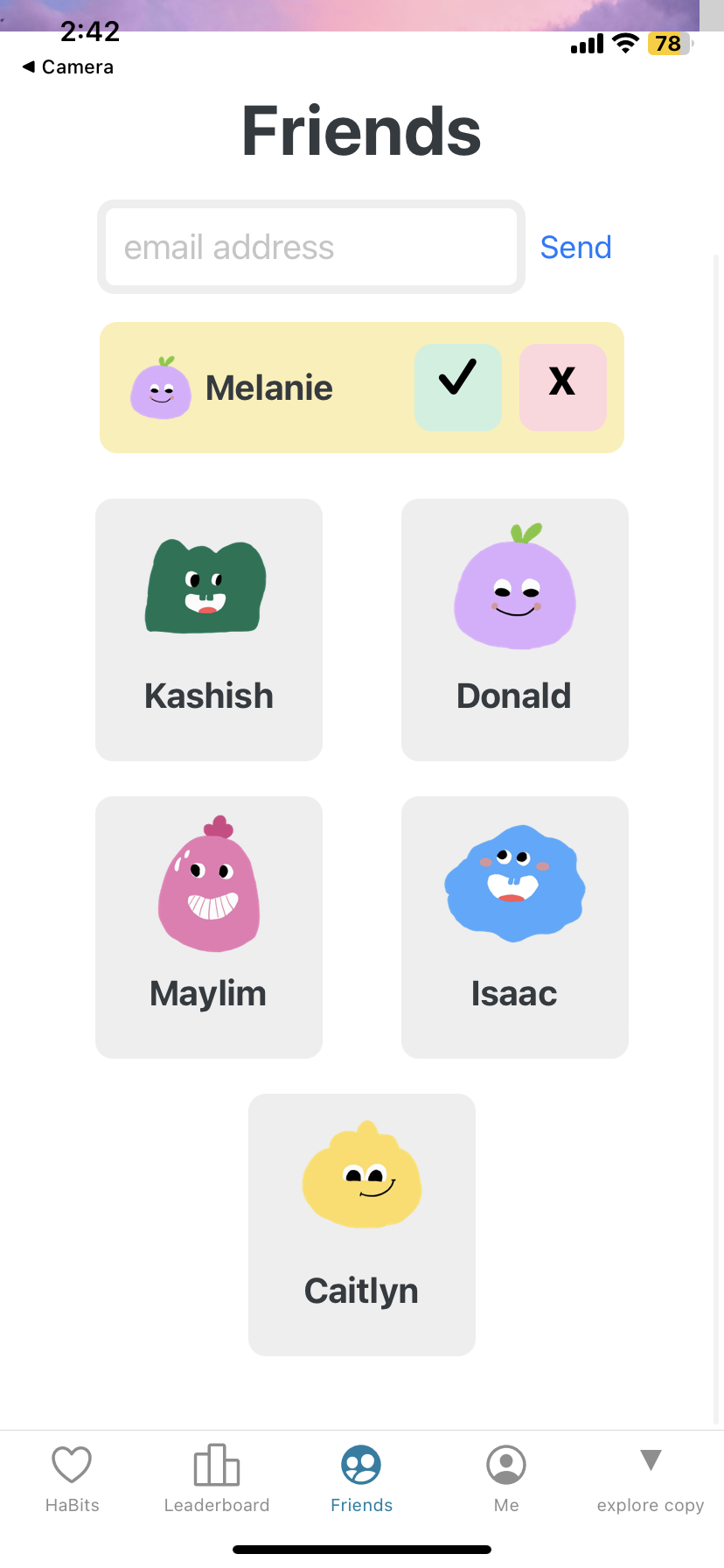Open Caitlyn's friend card
The image size is (724, 1568).
point(361,1224)
